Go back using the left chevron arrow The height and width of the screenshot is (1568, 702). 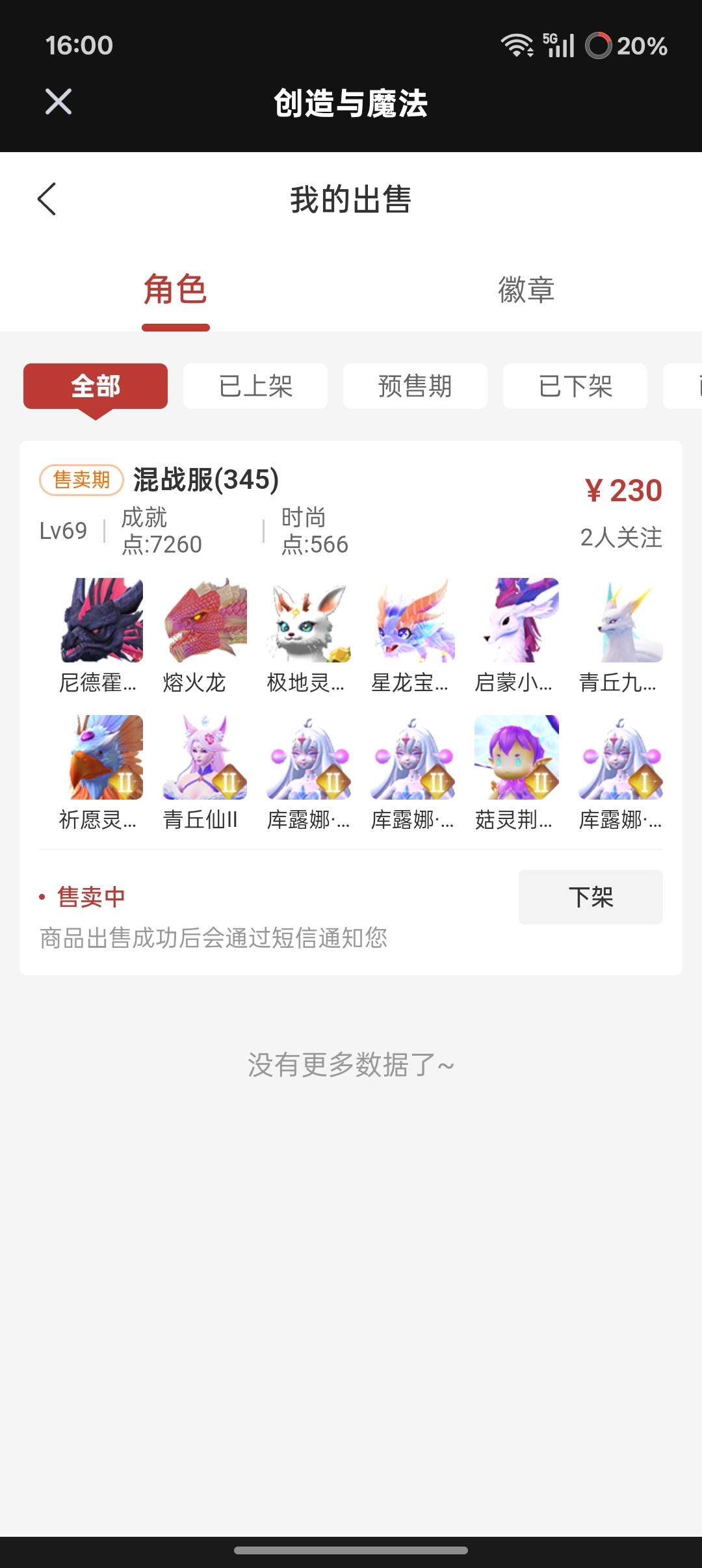(x=49, y=201)
